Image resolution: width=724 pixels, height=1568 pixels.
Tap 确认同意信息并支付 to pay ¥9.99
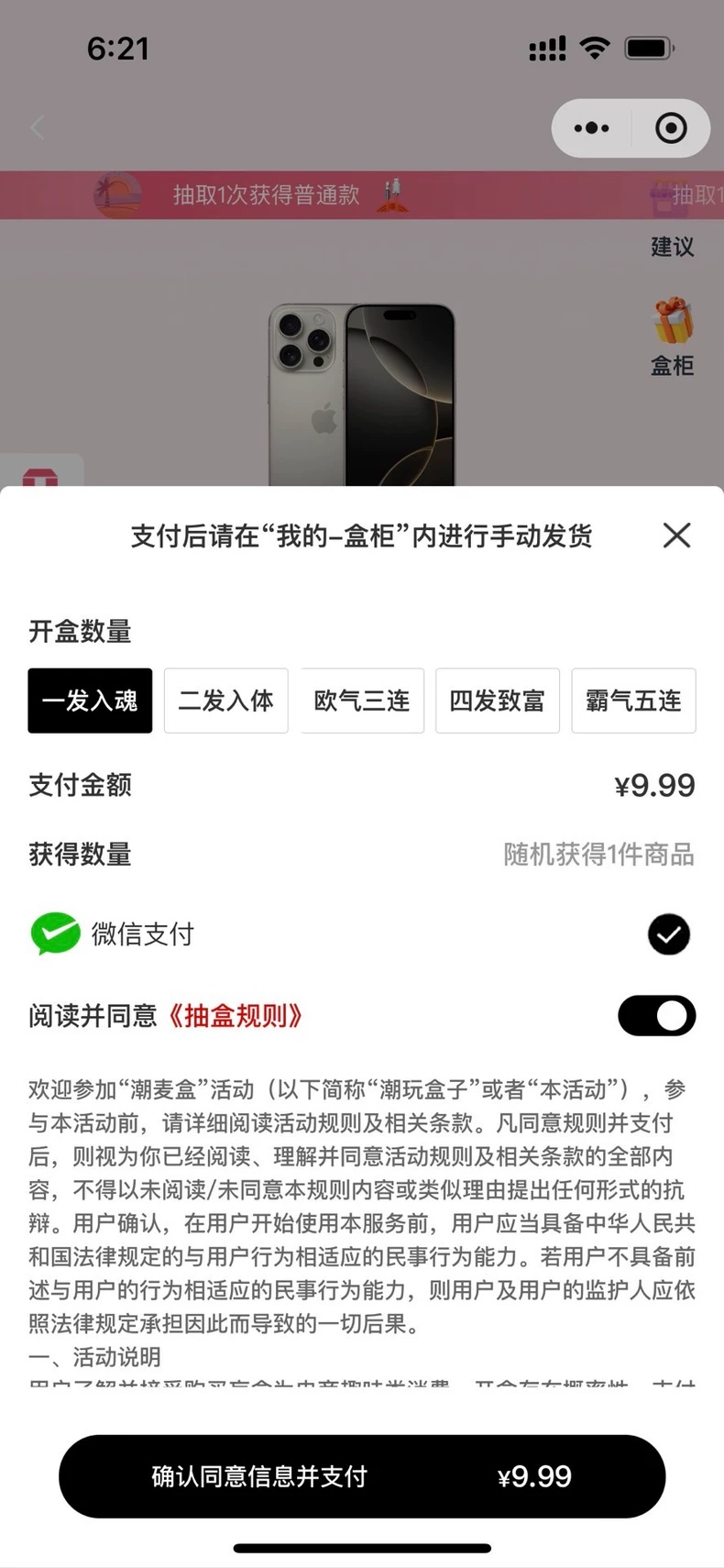click(362, 1476)
